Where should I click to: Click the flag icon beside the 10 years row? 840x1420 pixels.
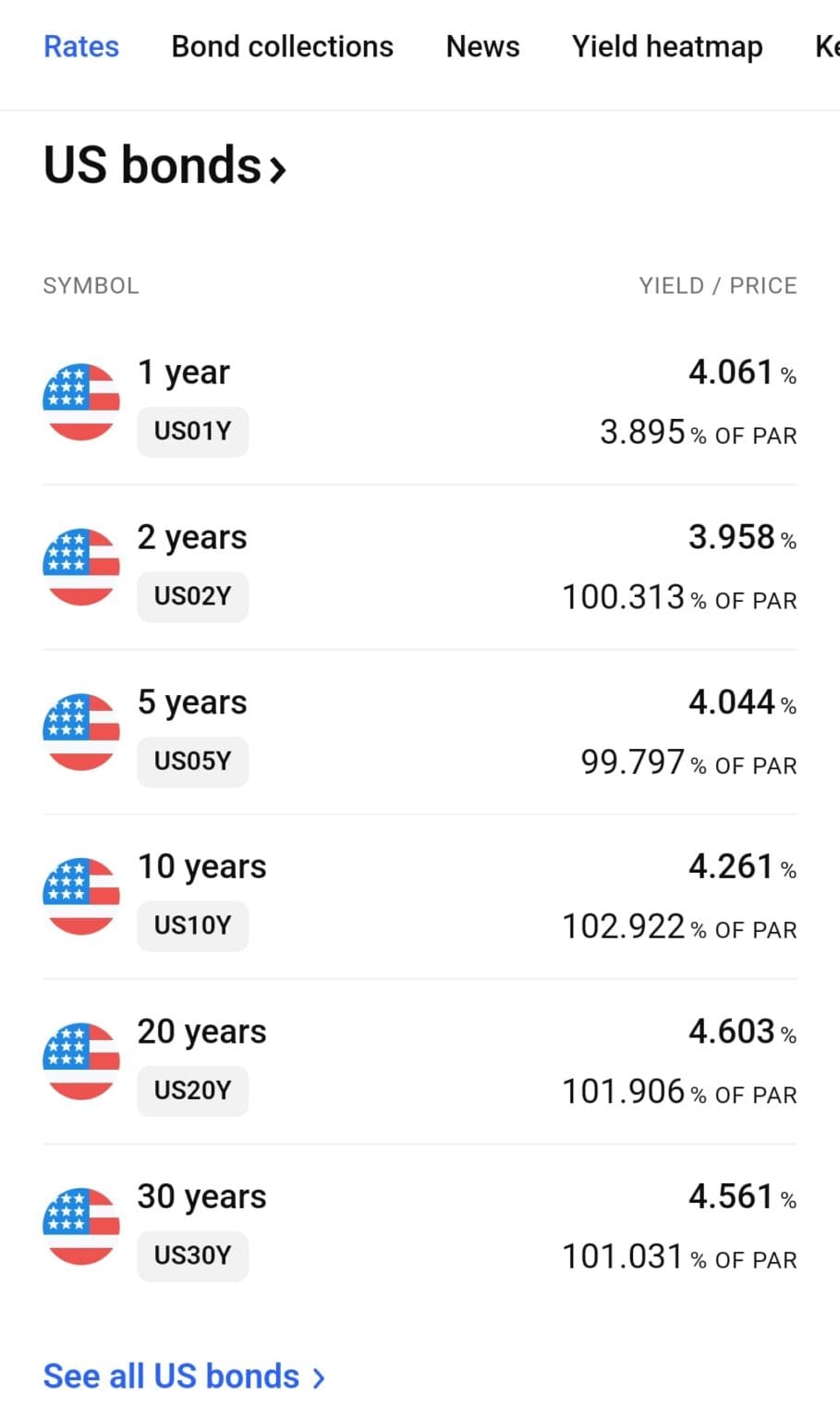(80, 895)
